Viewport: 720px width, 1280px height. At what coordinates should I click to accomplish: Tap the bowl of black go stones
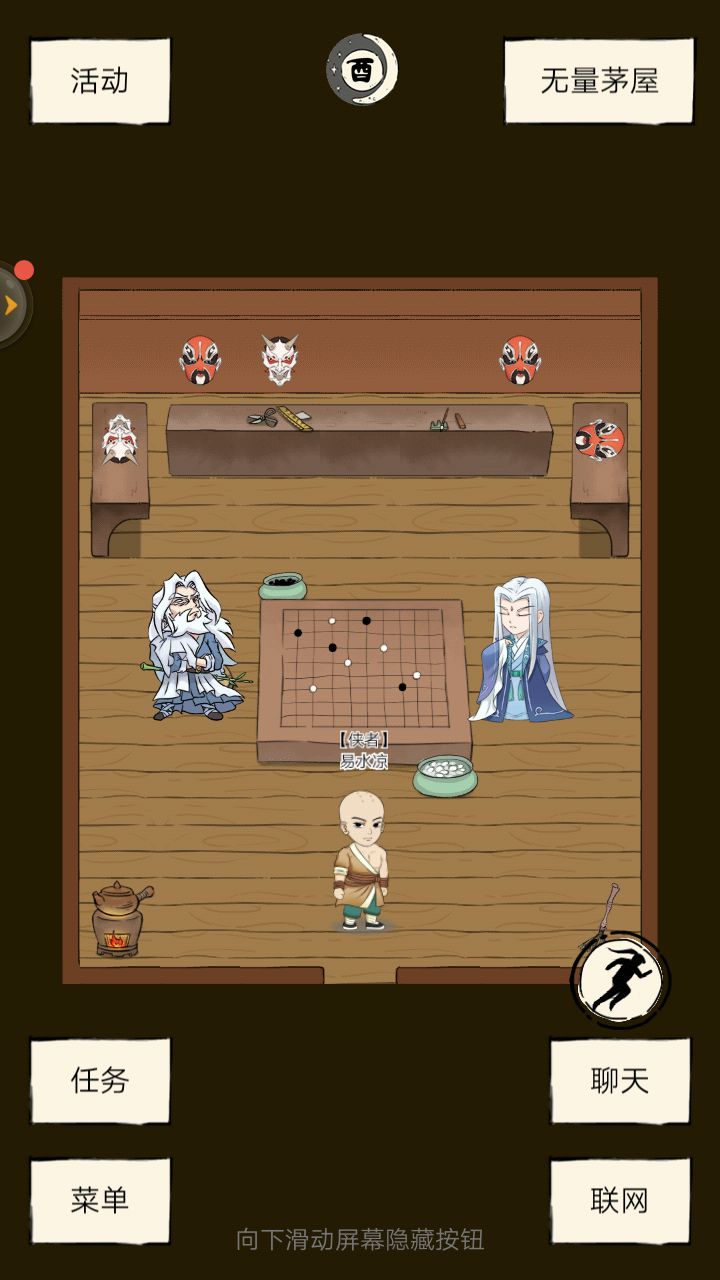click(283, 584)
